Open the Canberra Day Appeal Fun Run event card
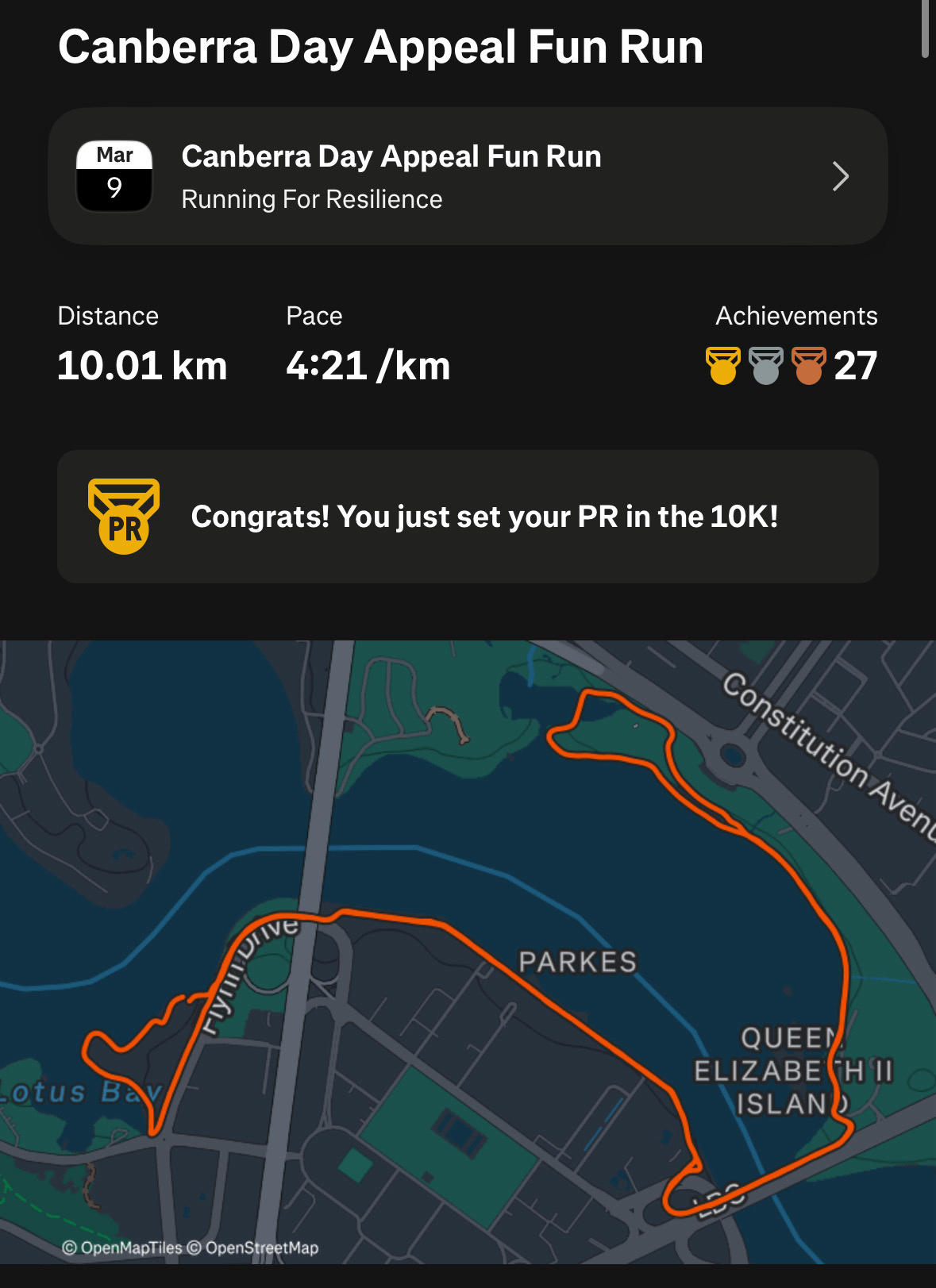 467,176
